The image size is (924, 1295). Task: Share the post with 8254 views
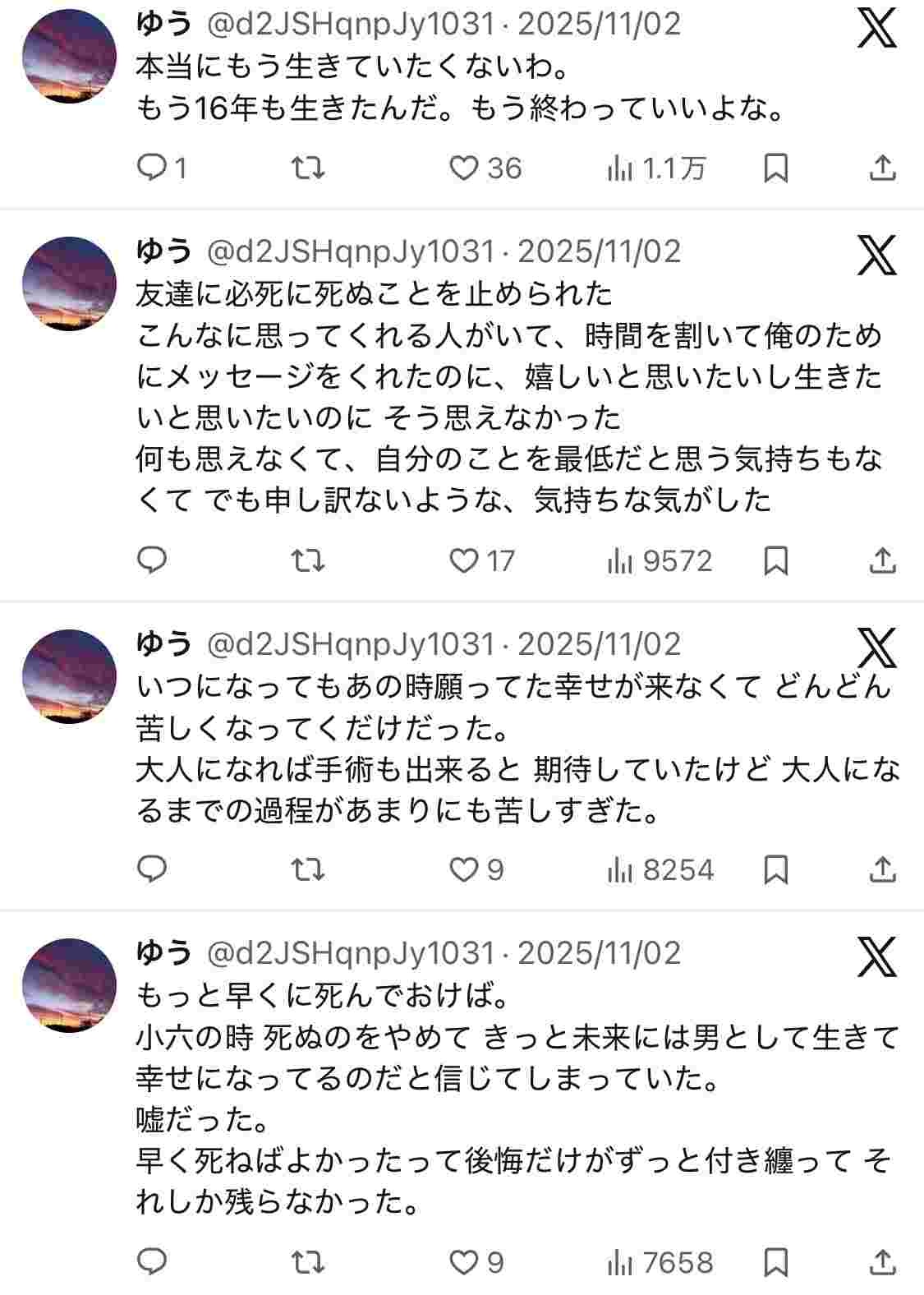882,869
